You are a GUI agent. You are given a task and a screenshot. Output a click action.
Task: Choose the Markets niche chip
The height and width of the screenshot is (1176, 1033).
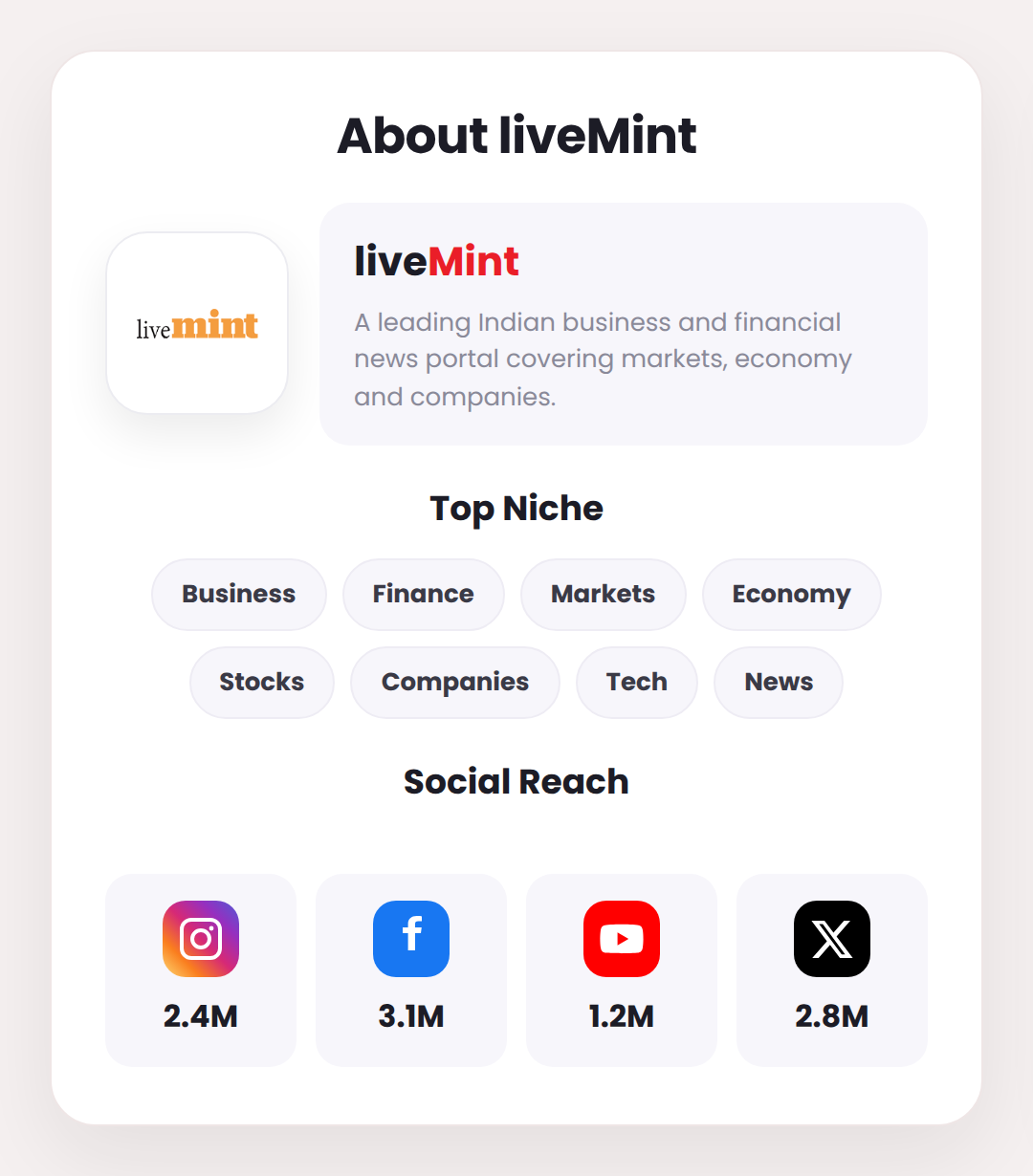pyautogui.click(x=604, y=595)
